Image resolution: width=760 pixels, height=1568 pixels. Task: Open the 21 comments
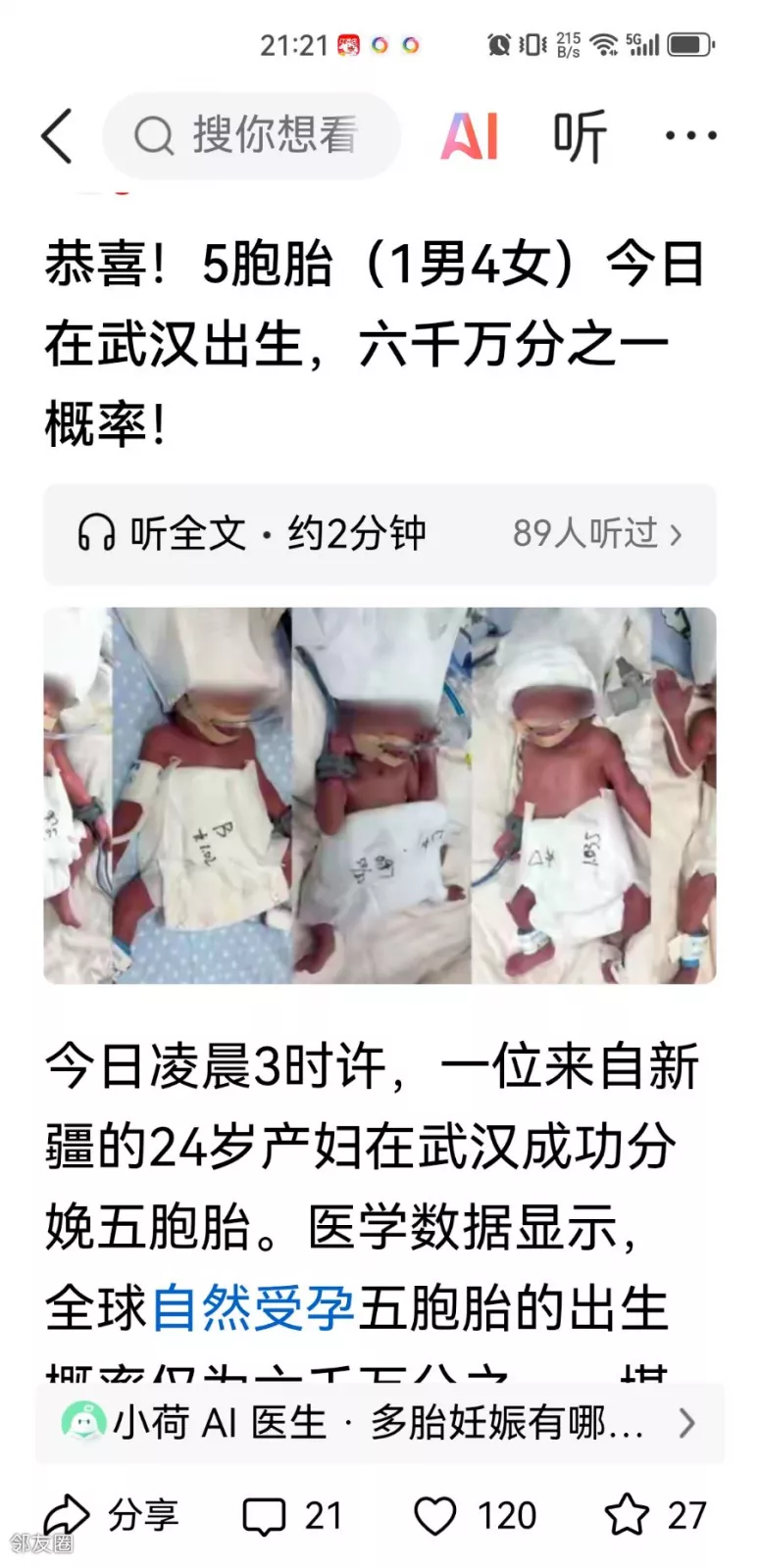pos(292,1516)
